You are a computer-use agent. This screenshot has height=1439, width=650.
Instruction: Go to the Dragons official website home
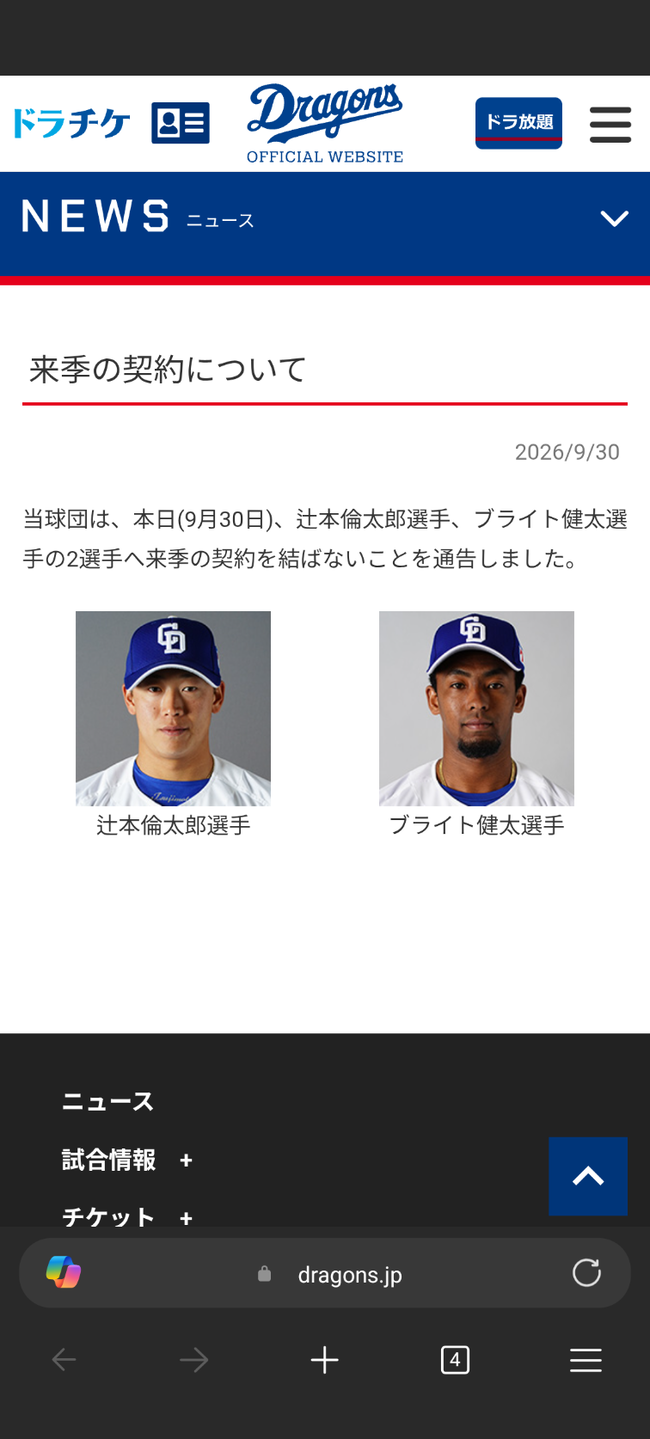[325, 123]
